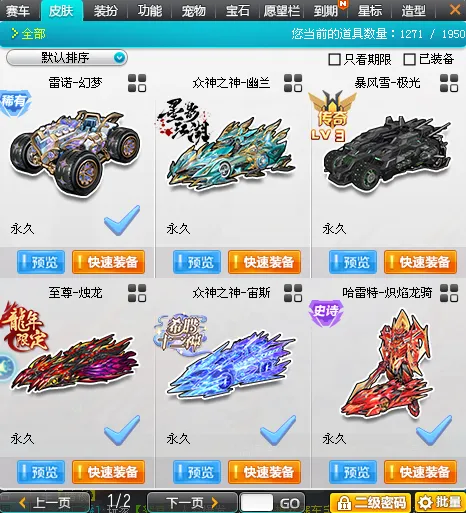Open the 到期 tab

pyautogui.click(x=326, y=11)
